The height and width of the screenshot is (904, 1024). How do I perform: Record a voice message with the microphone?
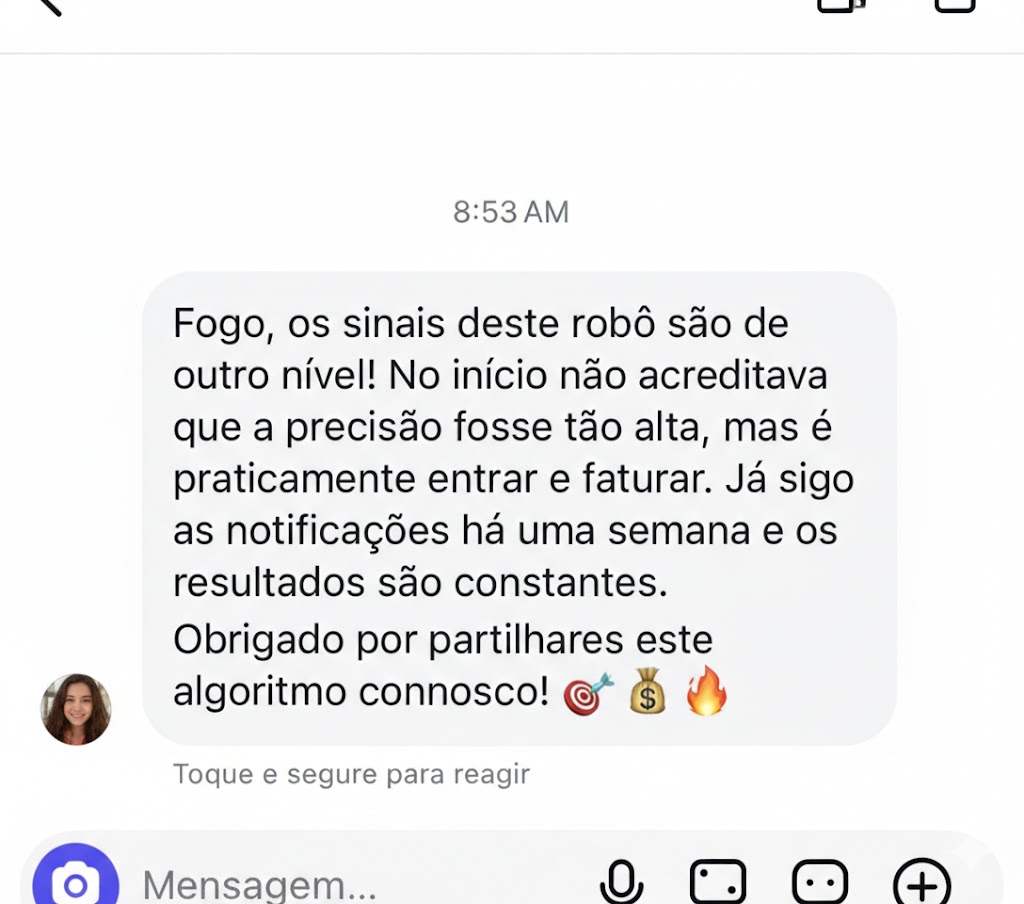(621, 883)
